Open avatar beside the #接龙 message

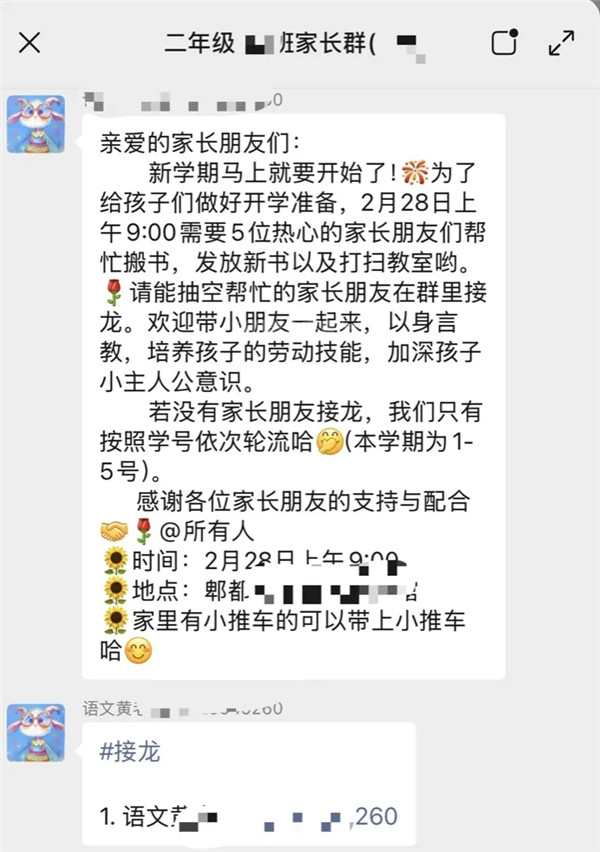pos(36,731)
